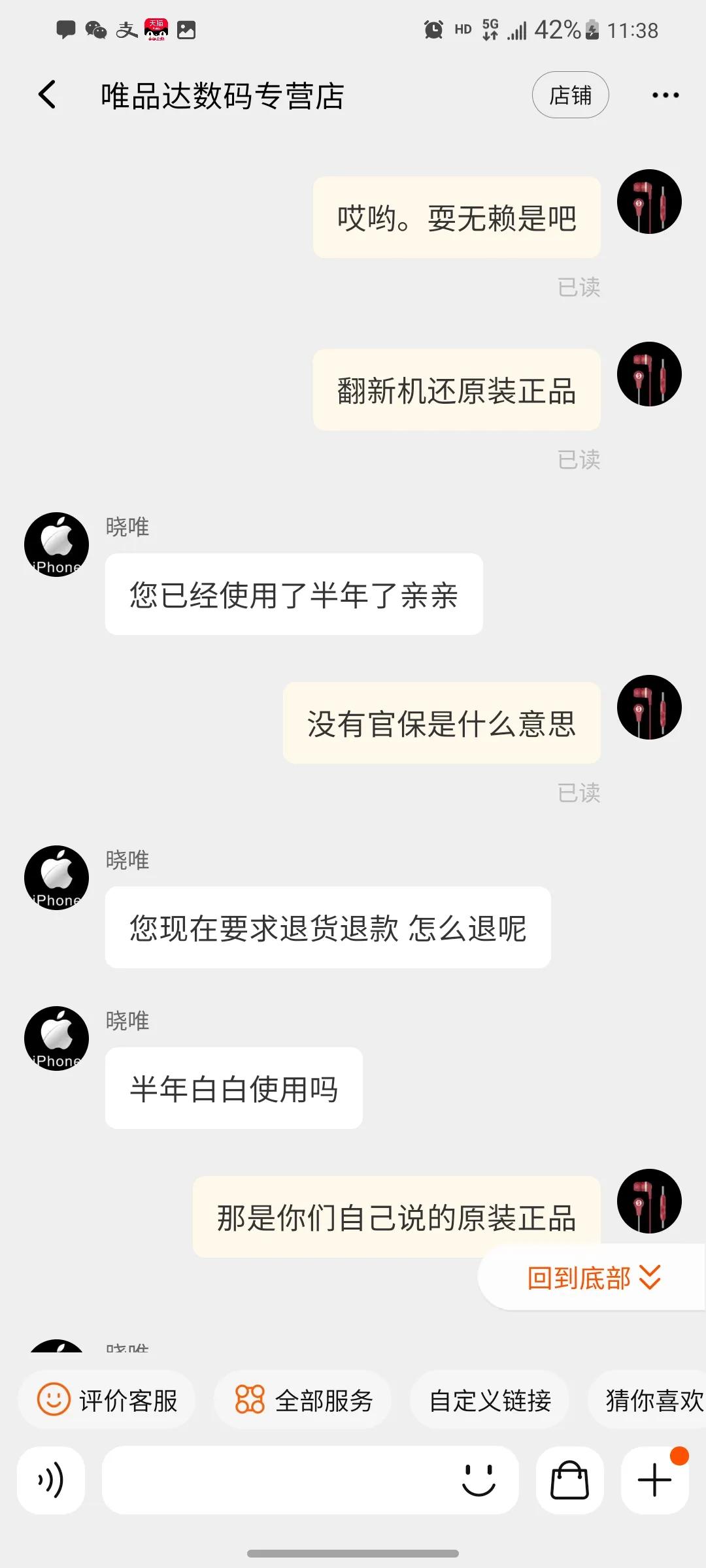Tap the 已读 read receipt label
Viewport: 706px width, 1568px height.
[578, 287]
